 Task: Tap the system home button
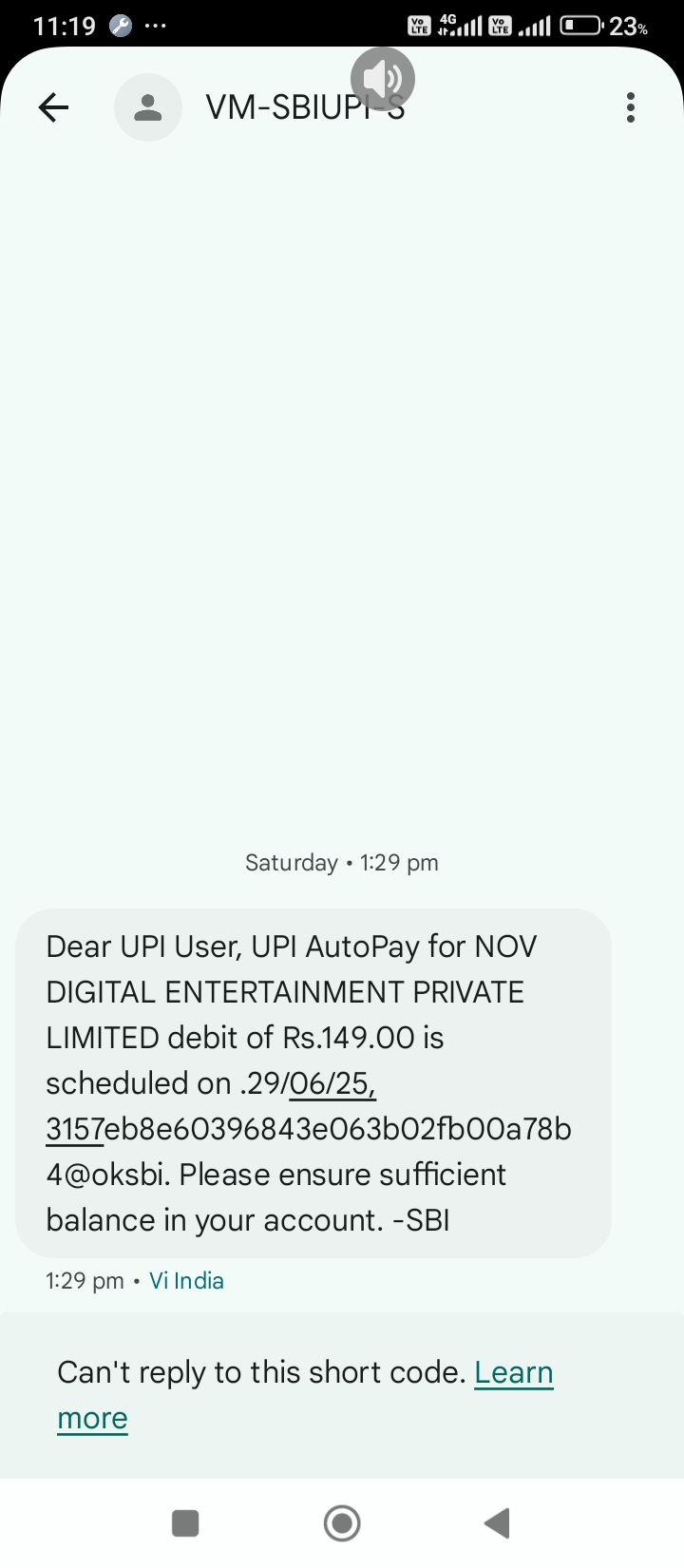pyautogui.click(x=342, y=1523)
